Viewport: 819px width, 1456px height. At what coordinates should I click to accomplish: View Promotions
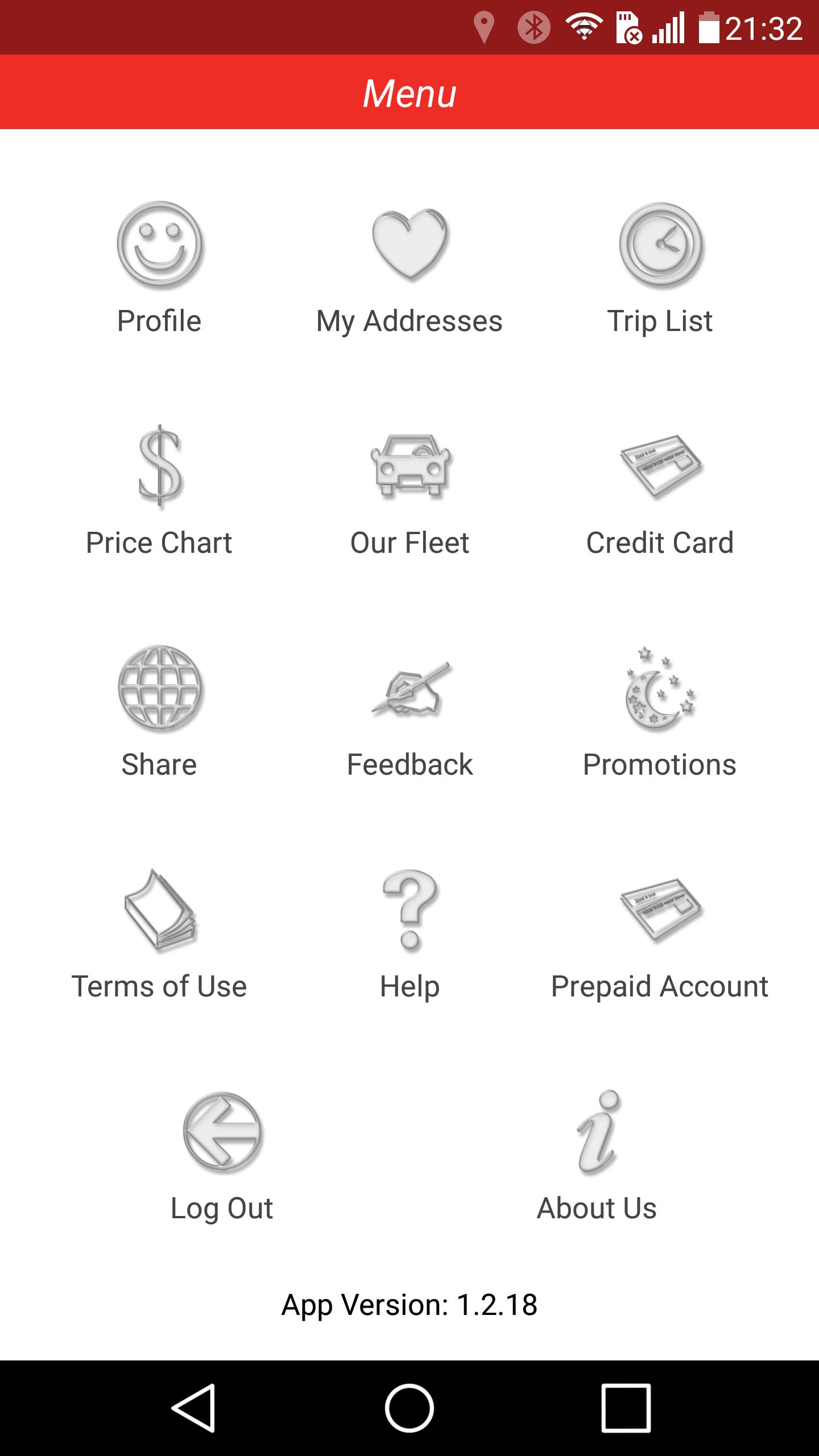660,712
